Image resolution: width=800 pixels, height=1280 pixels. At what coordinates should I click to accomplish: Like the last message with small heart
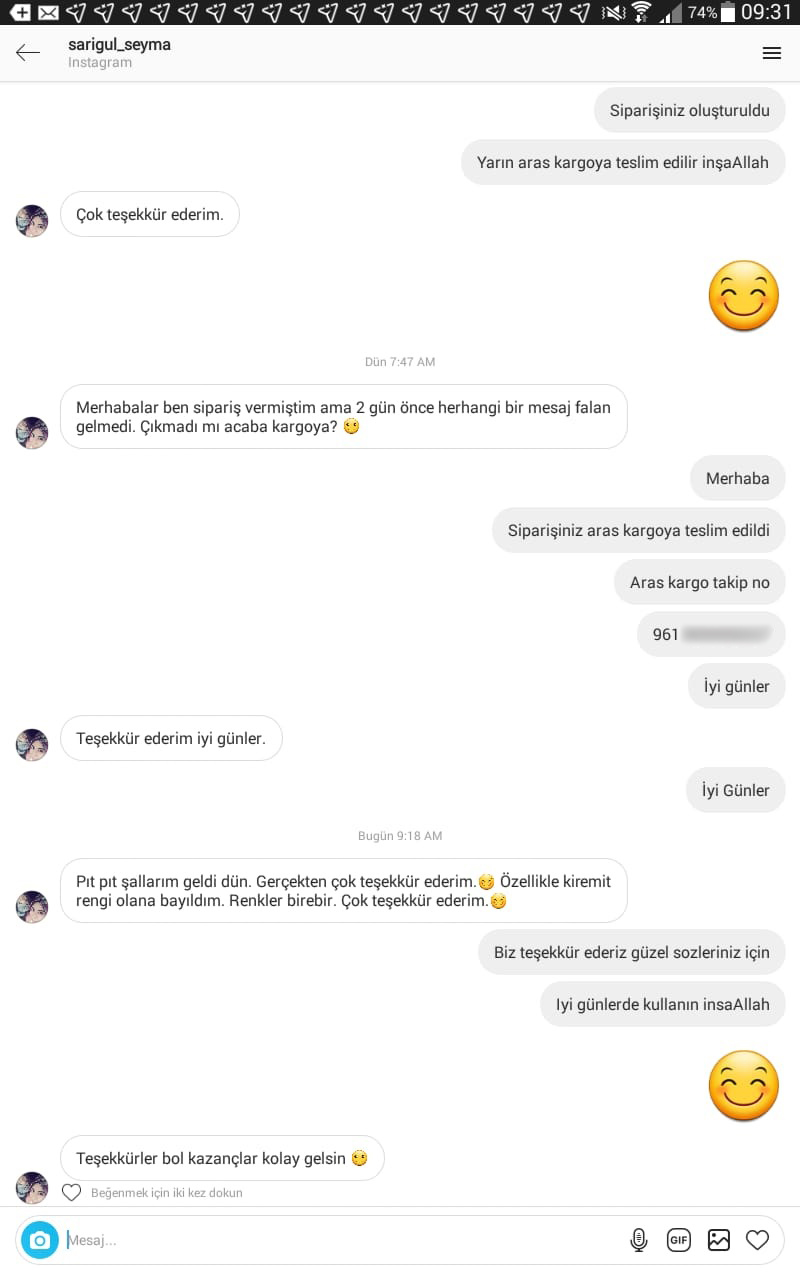pos(71,1192)
